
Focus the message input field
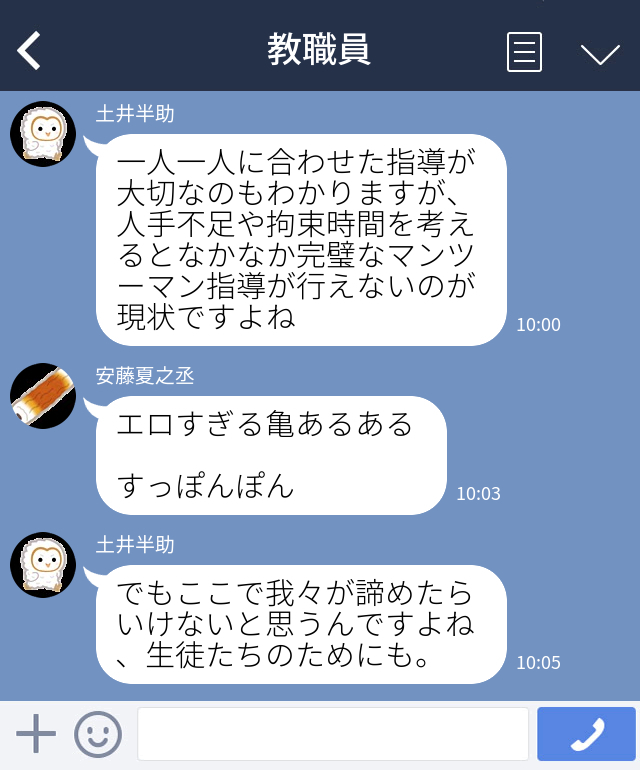click(332, 734)
